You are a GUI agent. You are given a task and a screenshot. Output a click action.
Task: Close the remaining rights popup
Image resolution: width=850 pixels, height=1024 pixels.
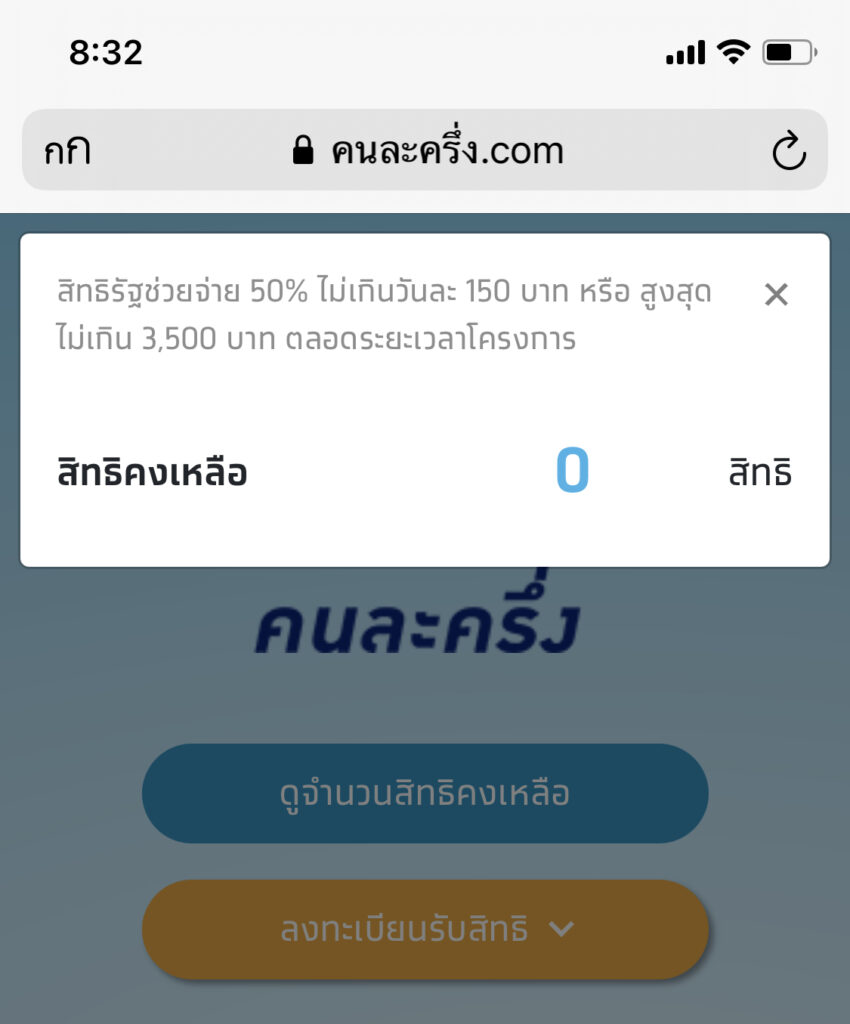click(776, 295)
